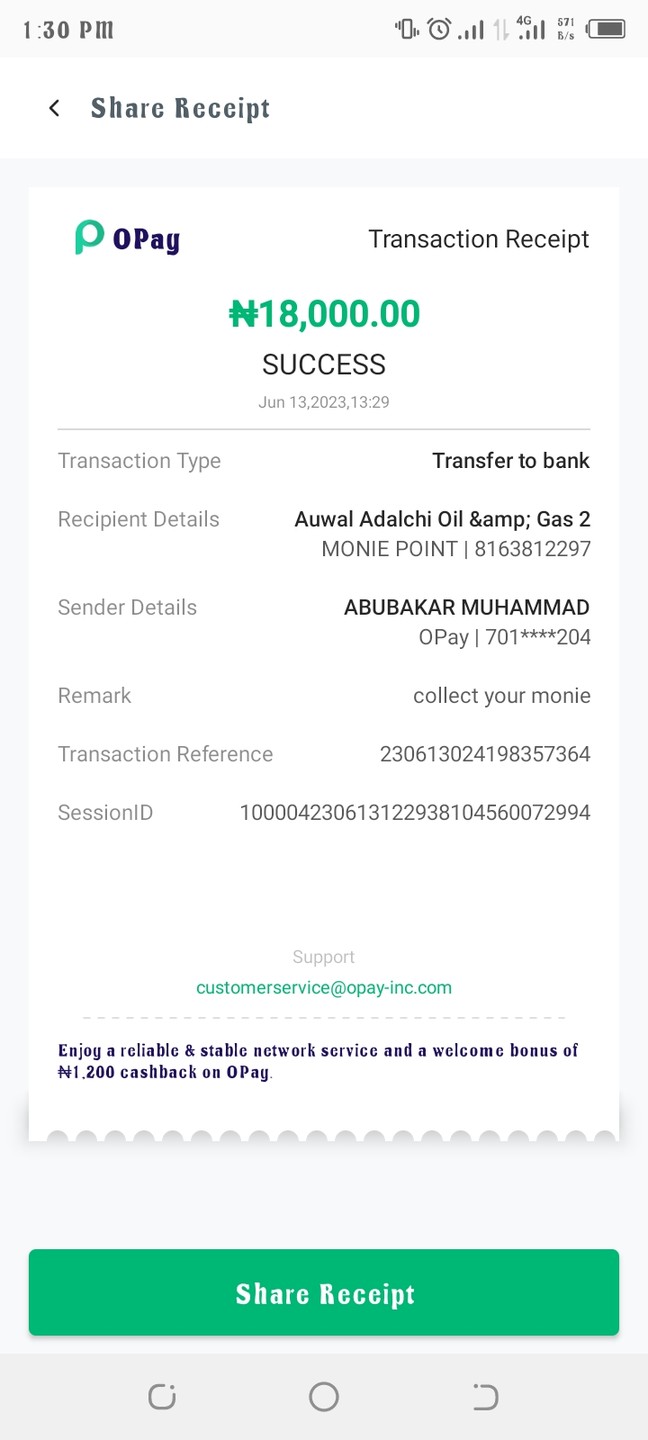Tap the green Share Receipt button
This screenshot has width=648, height=1440.
324,1293
